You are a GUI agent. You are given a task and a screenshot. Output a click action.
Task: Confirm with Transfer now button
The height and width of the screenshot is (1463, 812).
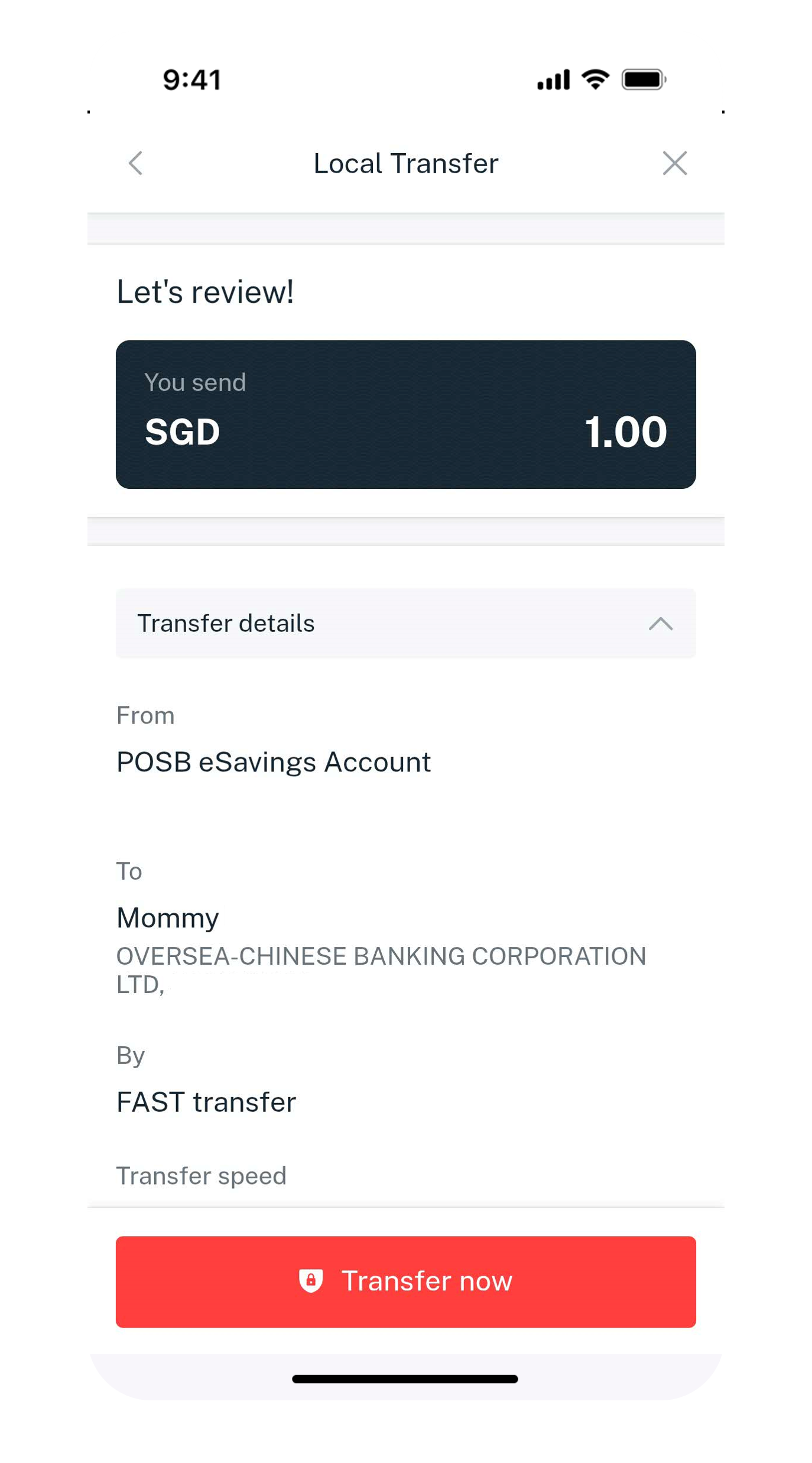pos(405,1282)
